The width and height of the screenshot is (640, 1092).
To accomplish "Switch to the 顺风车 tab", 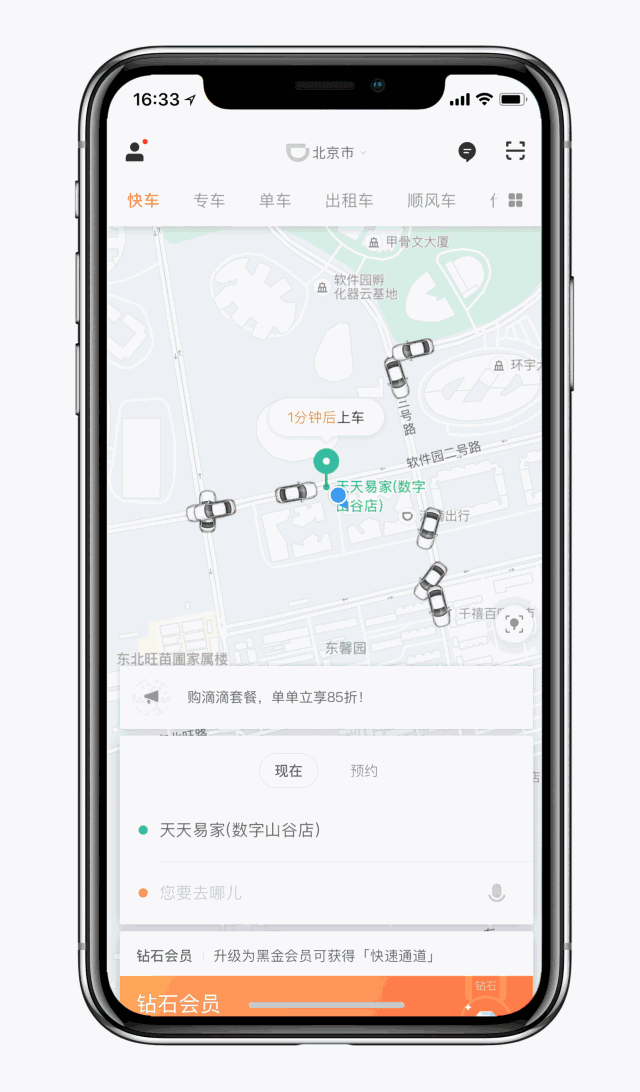I will (x=431, y=201).
